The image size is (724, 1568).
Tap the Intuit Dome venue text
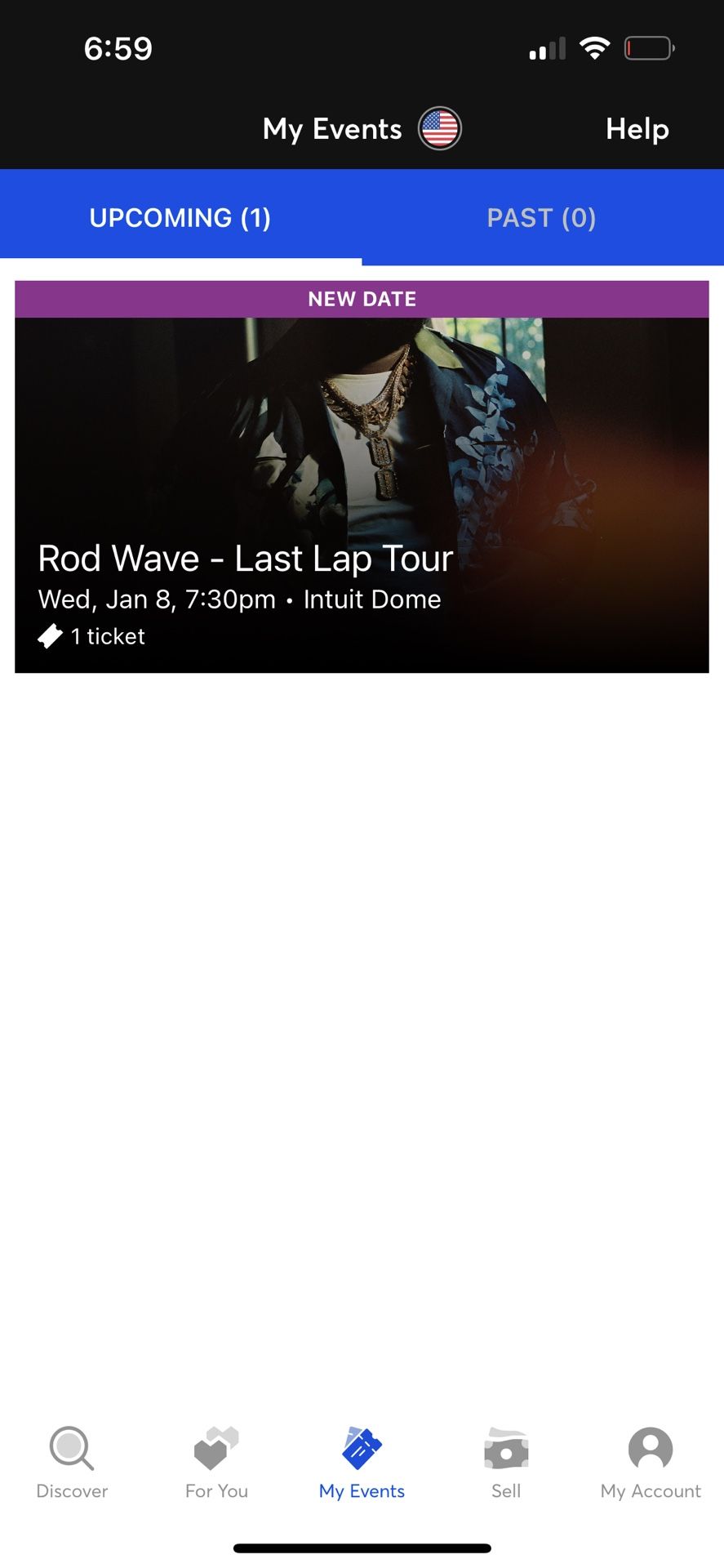372,599
